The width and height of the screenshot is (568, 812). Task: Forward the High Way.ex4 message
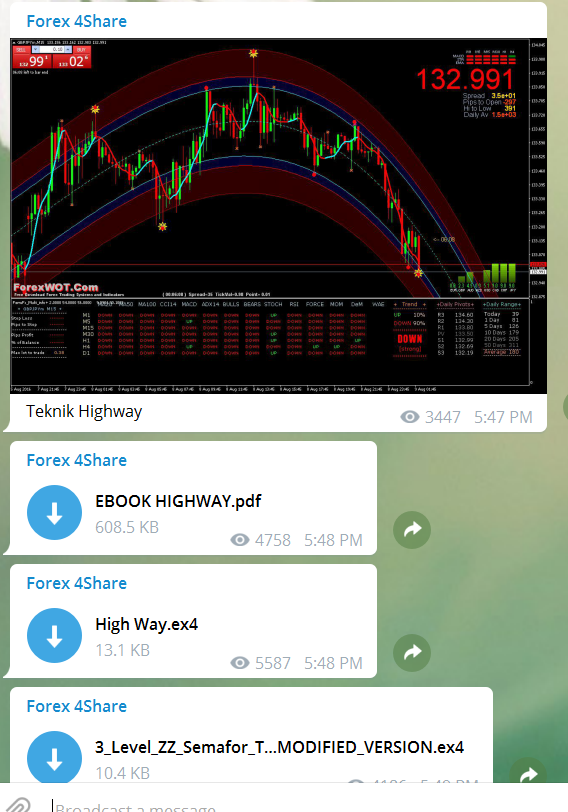pos(412,652)
